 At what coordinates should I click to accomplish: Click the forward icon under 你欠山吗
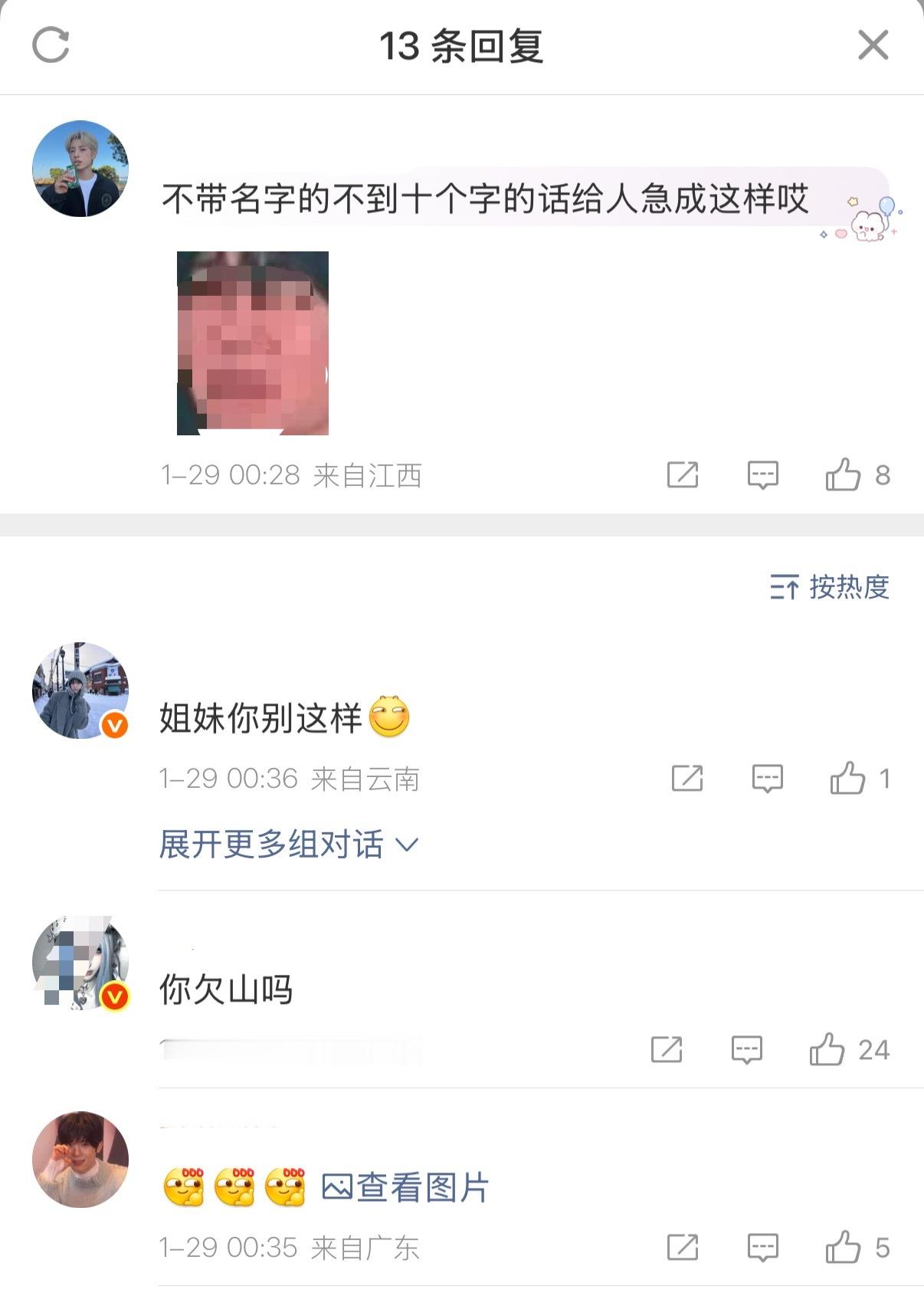(668, 1048)
